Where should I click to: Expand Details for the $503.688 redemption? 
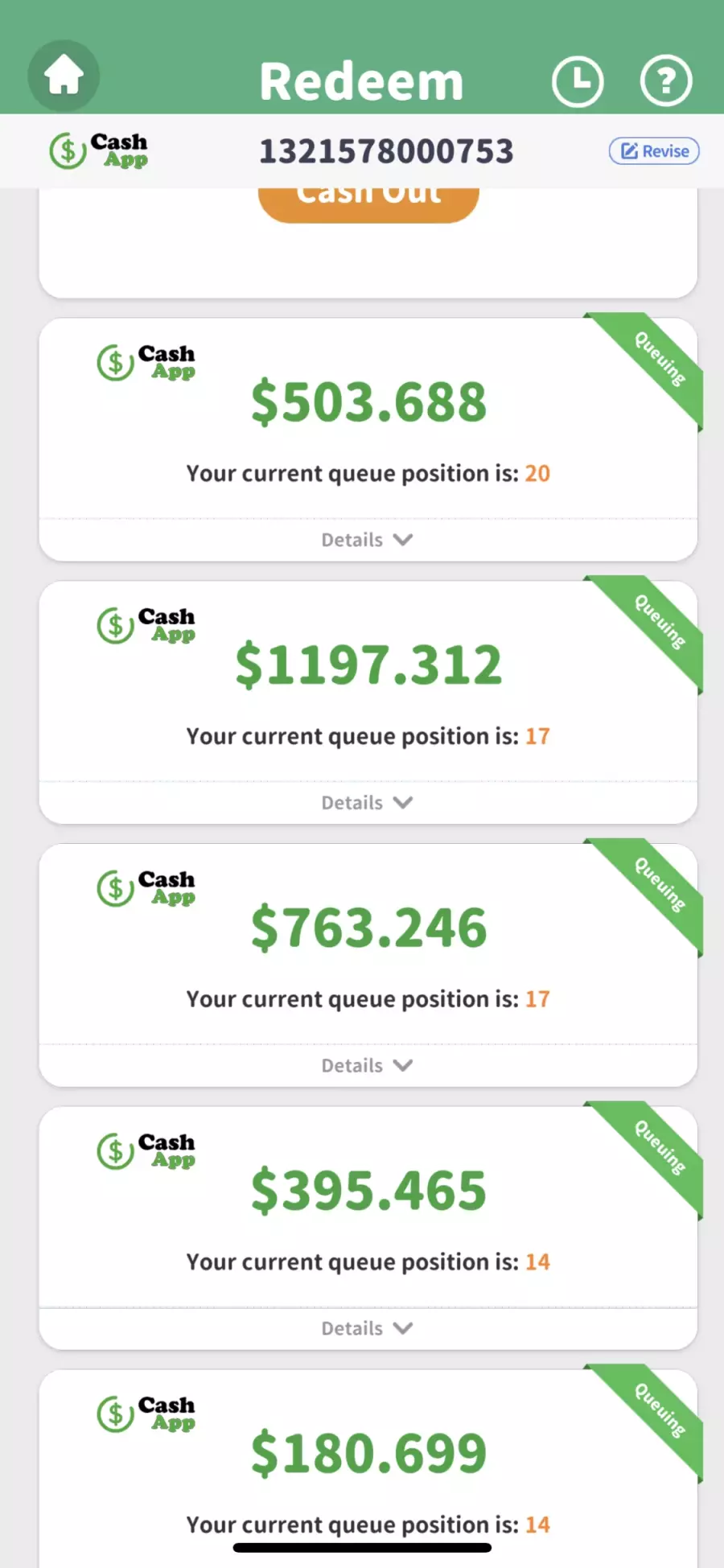pos(368,540)
